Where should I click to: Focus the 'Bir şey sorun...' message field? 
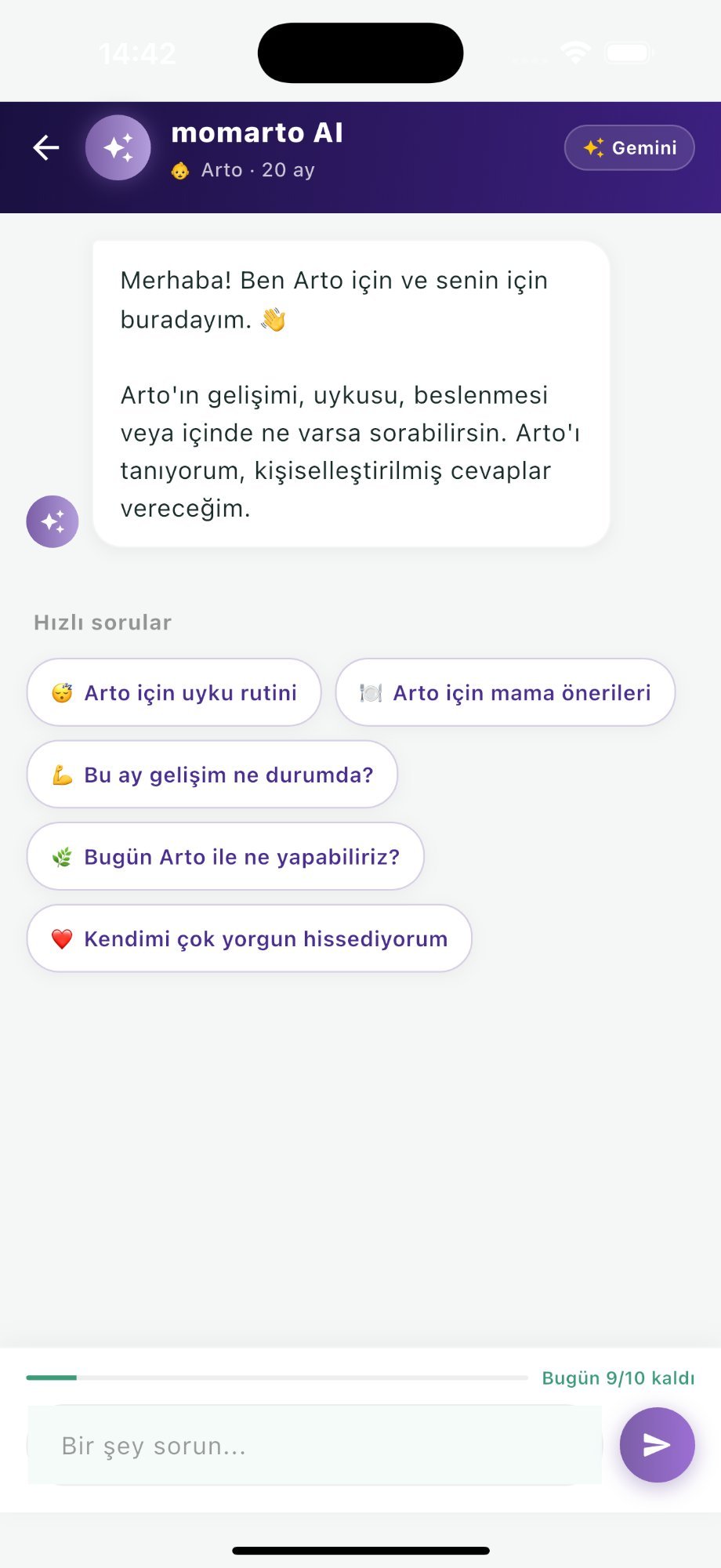(313, 1446)
